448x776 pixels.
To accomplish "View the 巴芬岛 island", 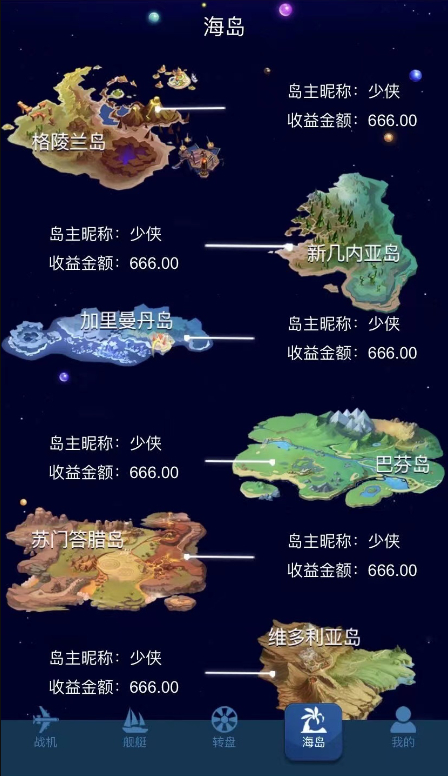I will pos(339,458).
